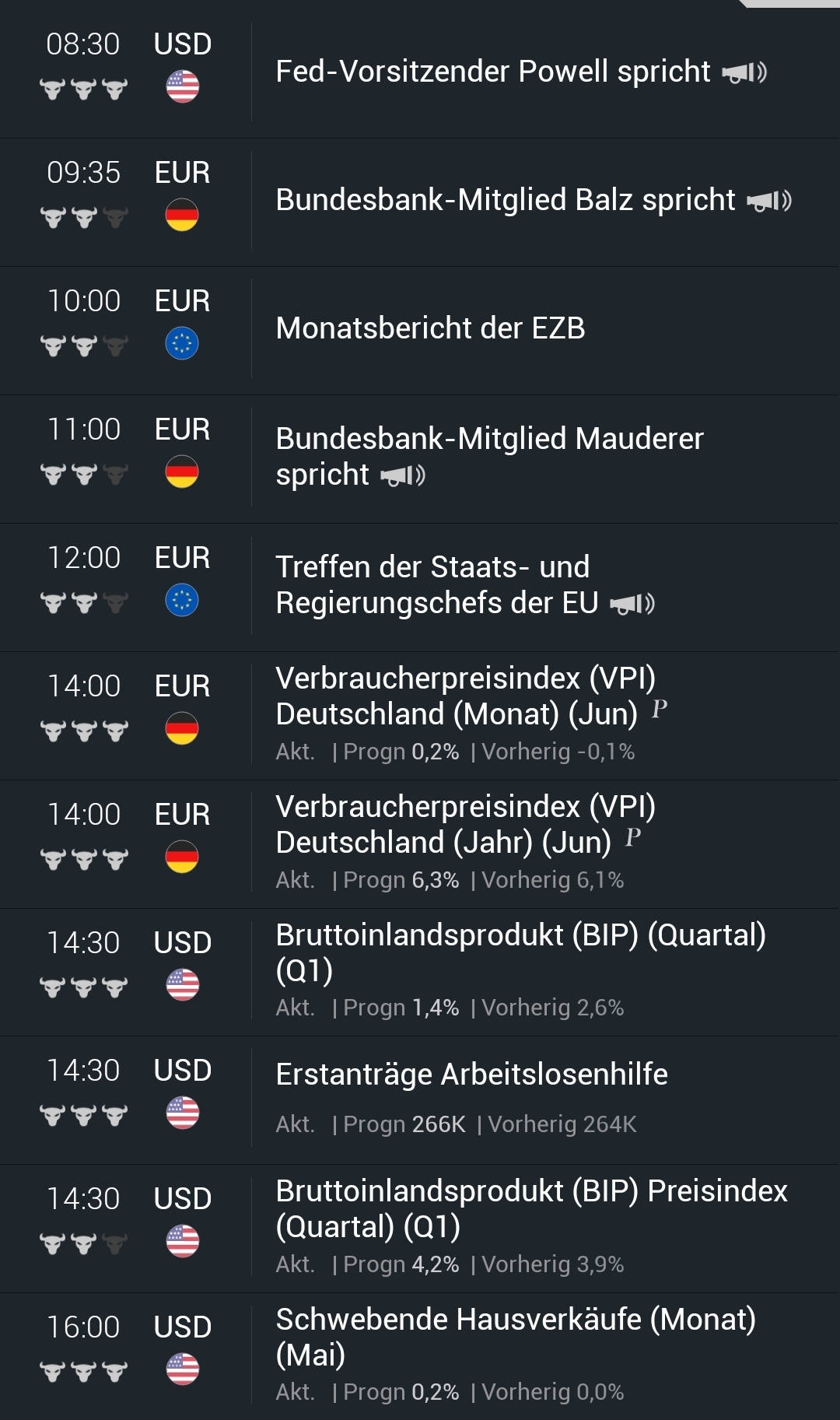Open Bundesbank-Mitglied Mauderer spricht event
Screen dimensions: 840x1420
(x=489, y=457)
